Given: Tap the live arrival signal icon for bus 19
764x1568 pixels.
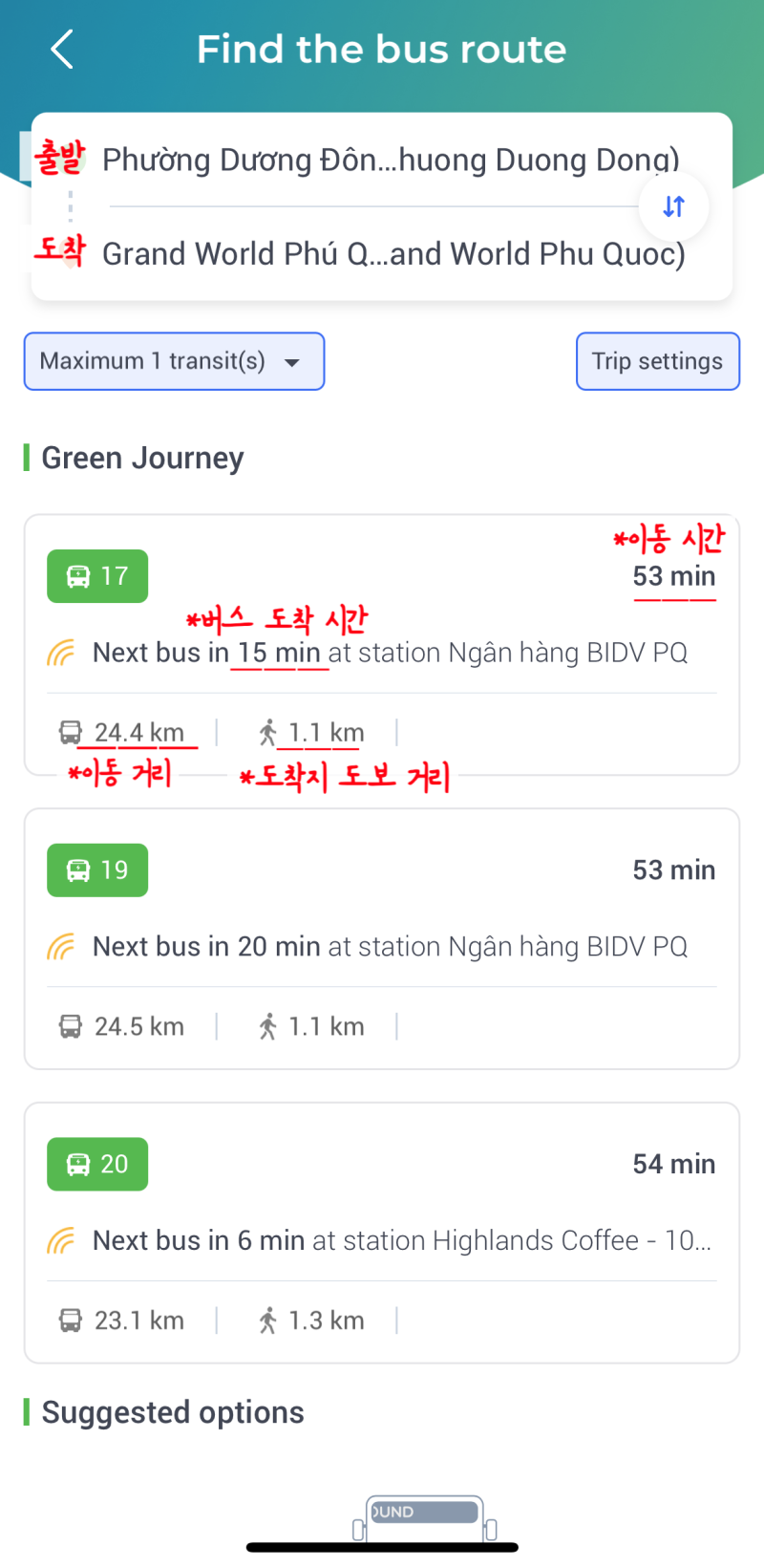Looking at the screenshot, I should 61,946.
